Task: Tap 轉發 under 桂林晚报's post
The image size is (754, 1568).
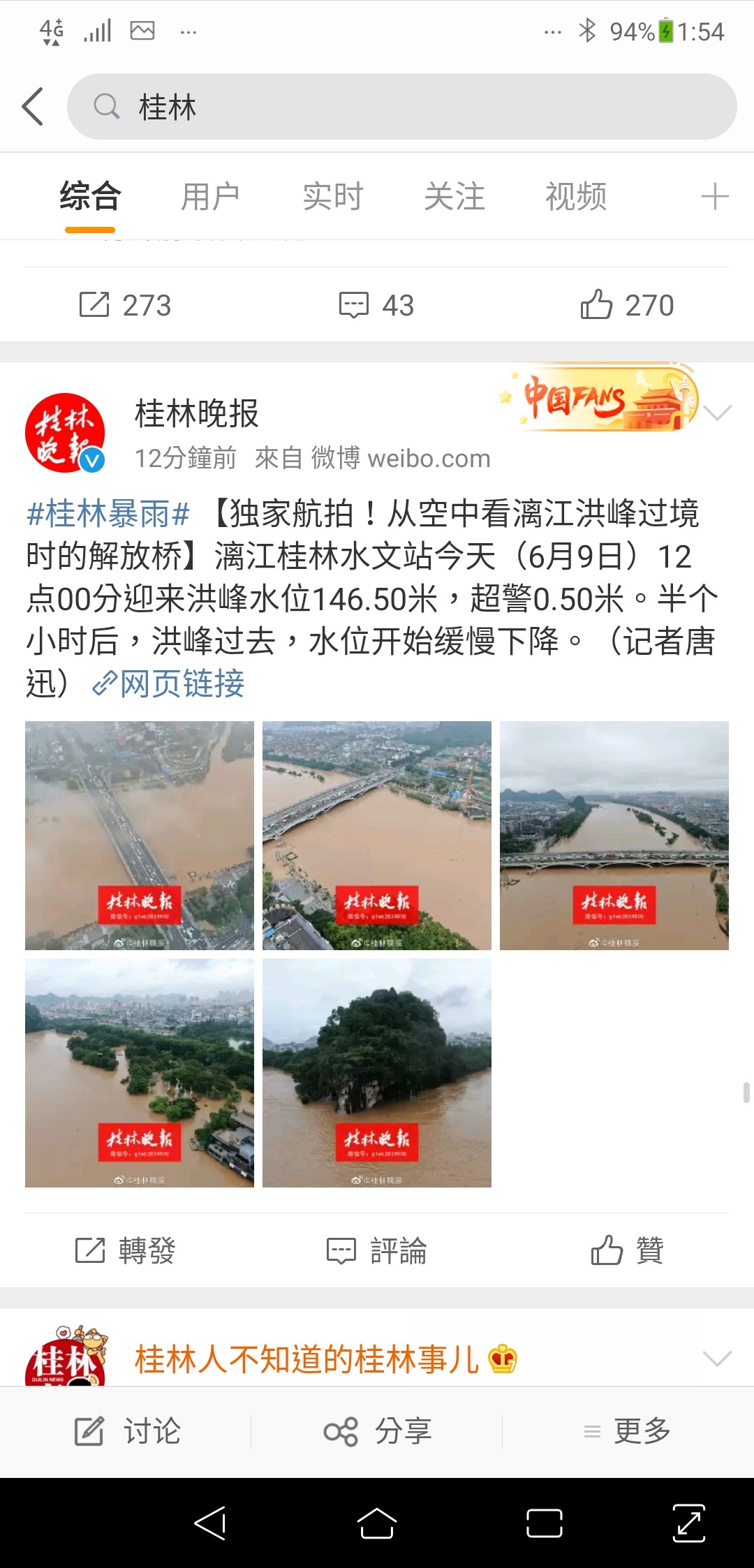Action: pos(125,1250)
